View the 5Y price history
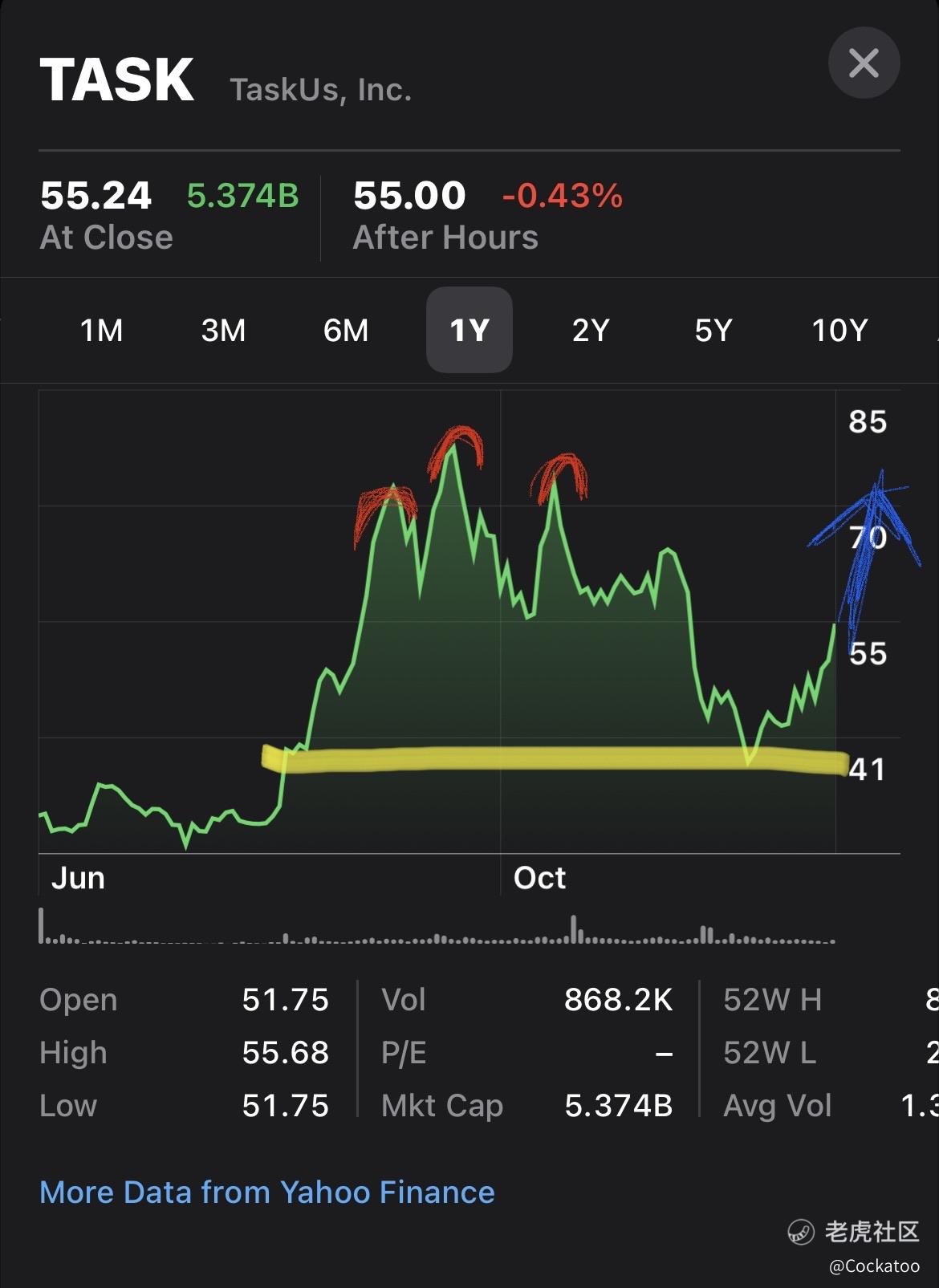The height and width of the screenshot is (1288, 939). tap(713, 330)
